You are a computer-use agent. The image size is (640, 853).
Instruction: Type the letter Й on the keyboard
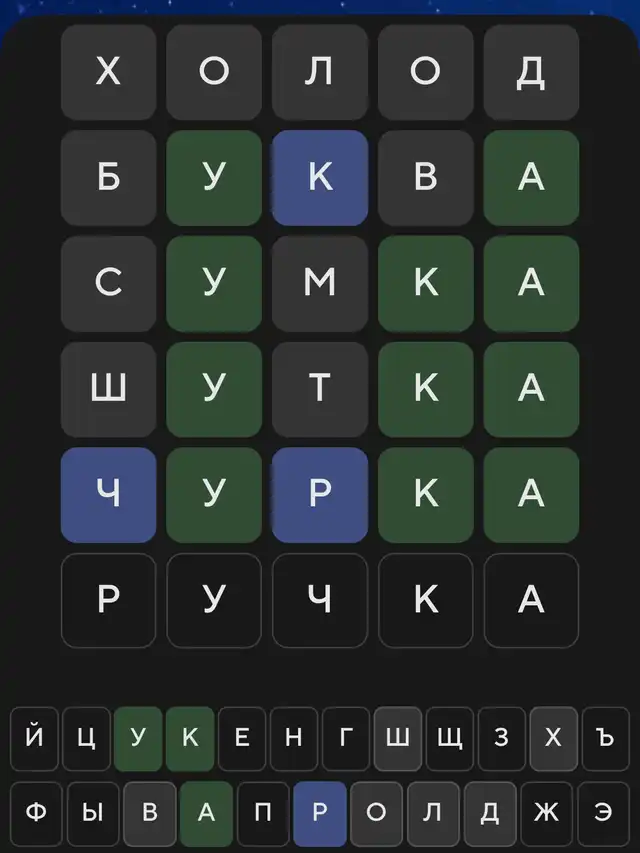[x=35, y=739]
